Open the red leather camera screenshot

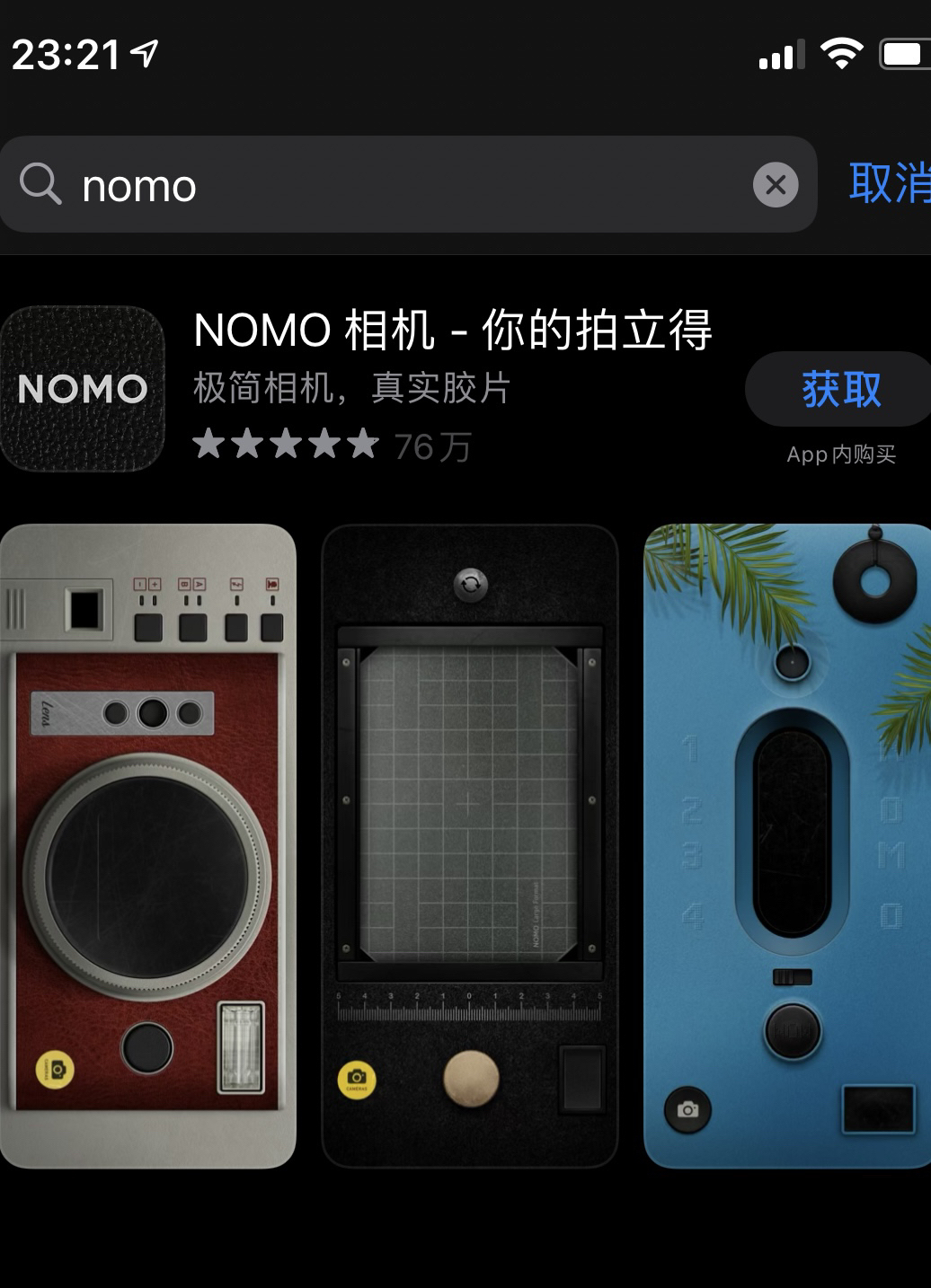point(148,845)
